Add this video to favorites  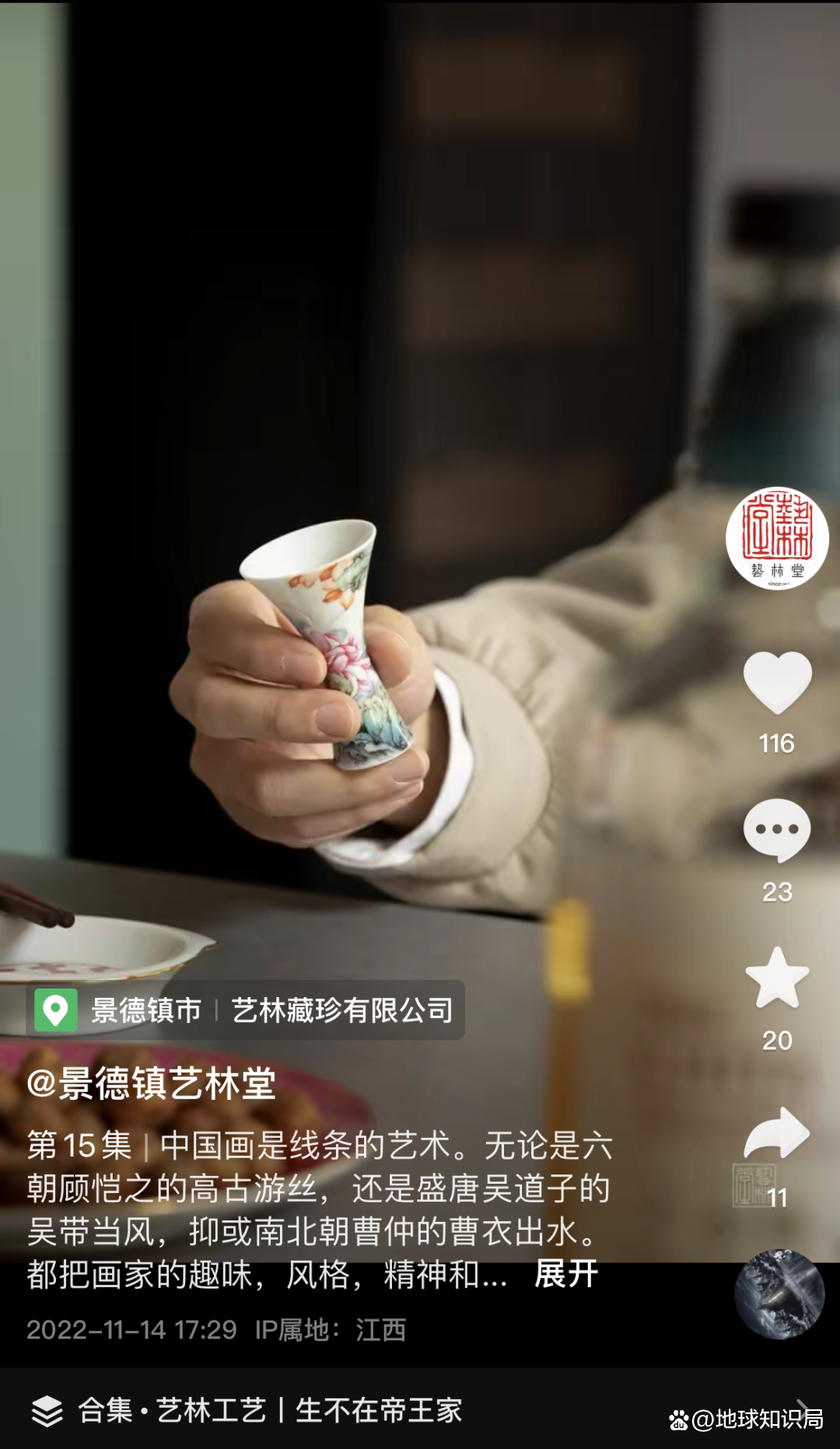click(x=777, y=978)
